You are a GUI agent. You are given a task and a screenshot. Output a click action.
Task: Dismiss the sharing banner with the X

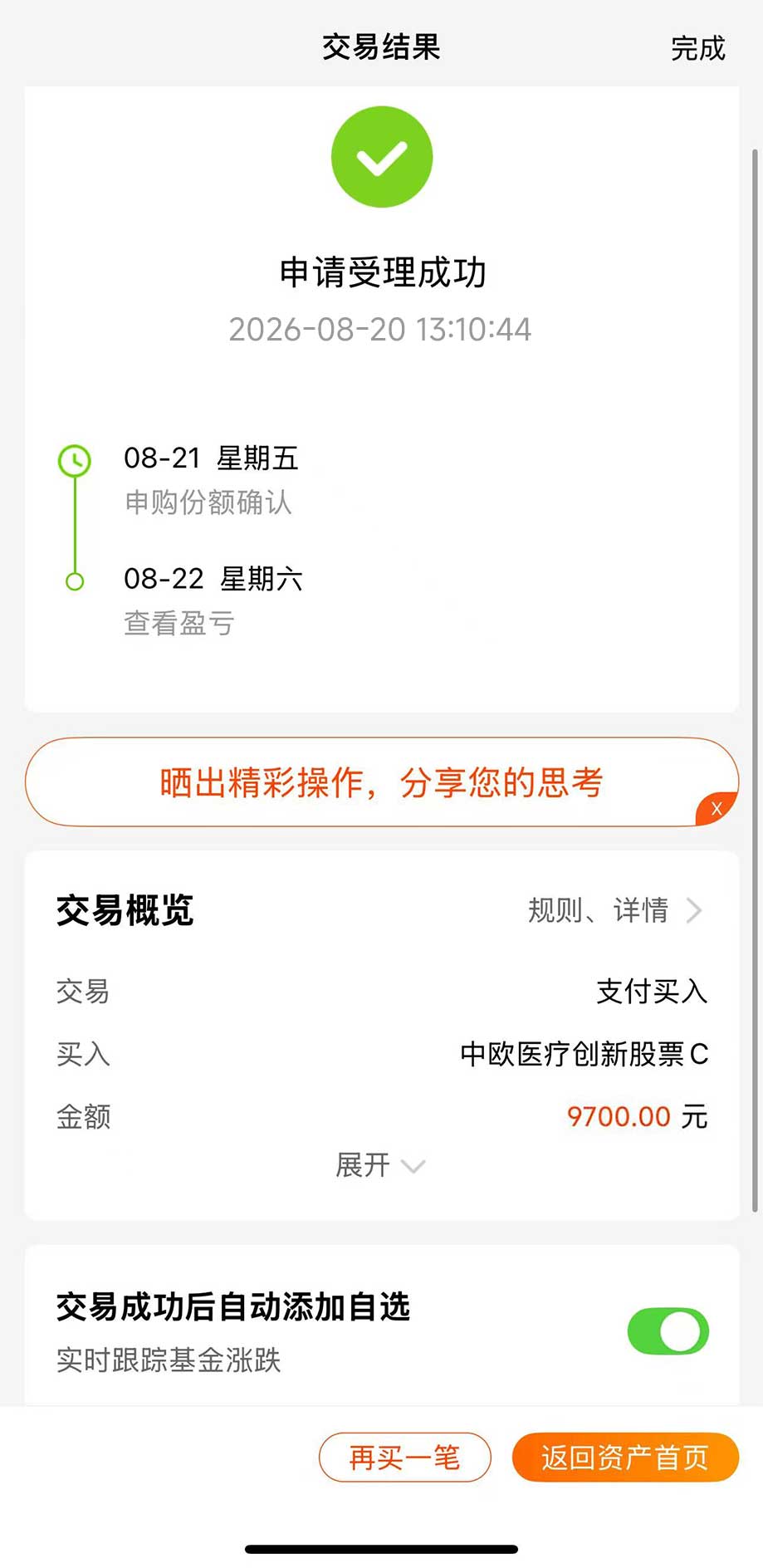pos(717,809)
